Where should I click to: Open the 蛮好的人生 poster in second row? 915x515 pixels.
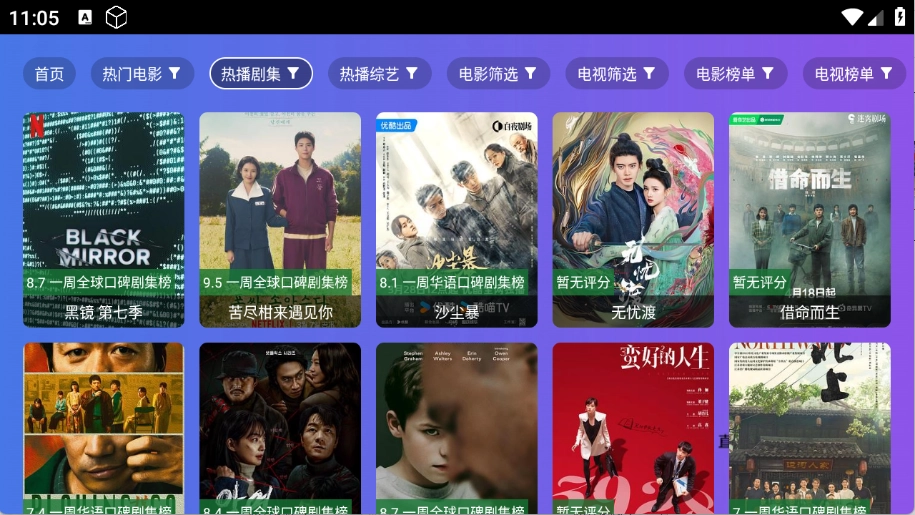(x=633, y=428)
